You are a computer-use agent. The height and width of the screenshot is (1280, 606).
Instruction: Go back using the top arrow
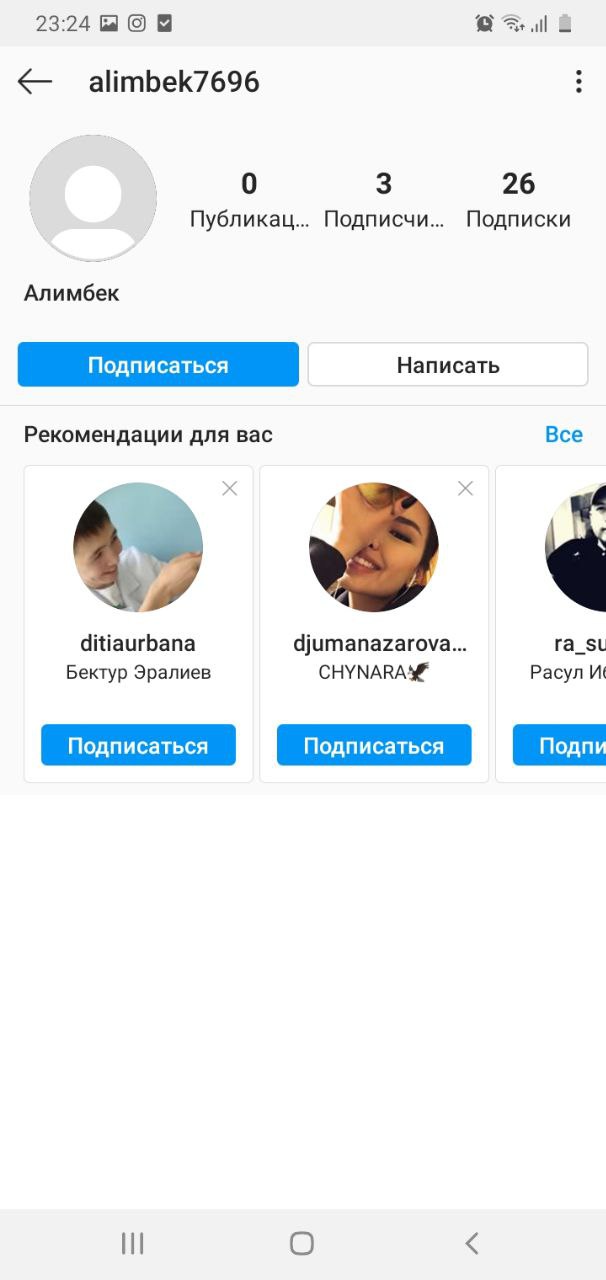tap(35, 82)
